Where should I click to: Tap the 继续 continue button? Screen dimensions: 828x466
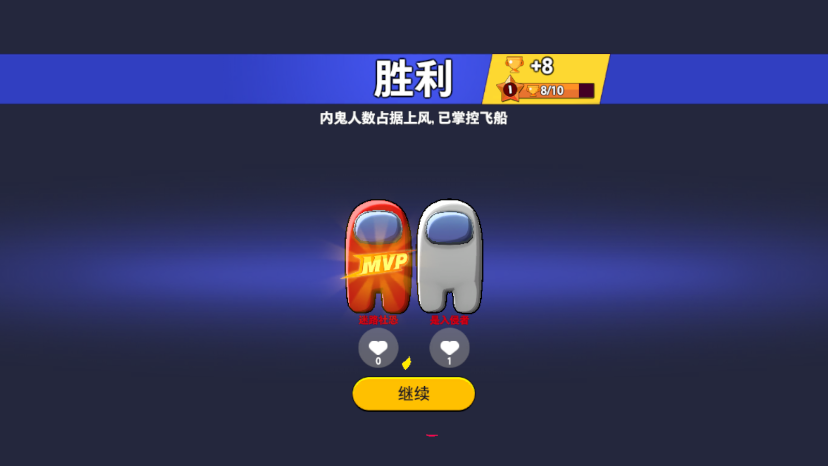(x=413, y=393)
